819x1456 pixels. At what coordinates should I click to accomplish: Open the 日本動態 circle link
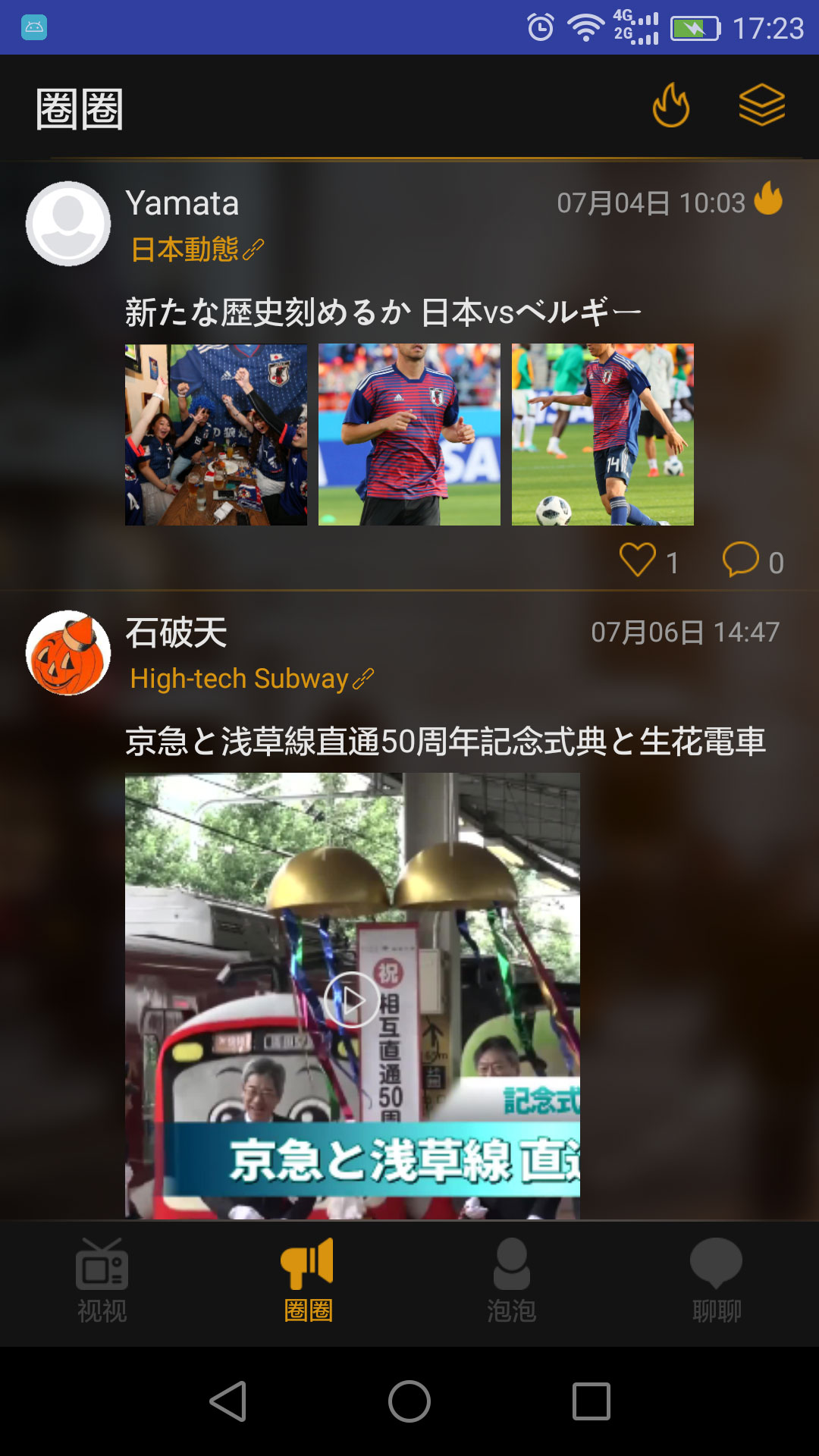pyautogui.click(x=196, y=249)
